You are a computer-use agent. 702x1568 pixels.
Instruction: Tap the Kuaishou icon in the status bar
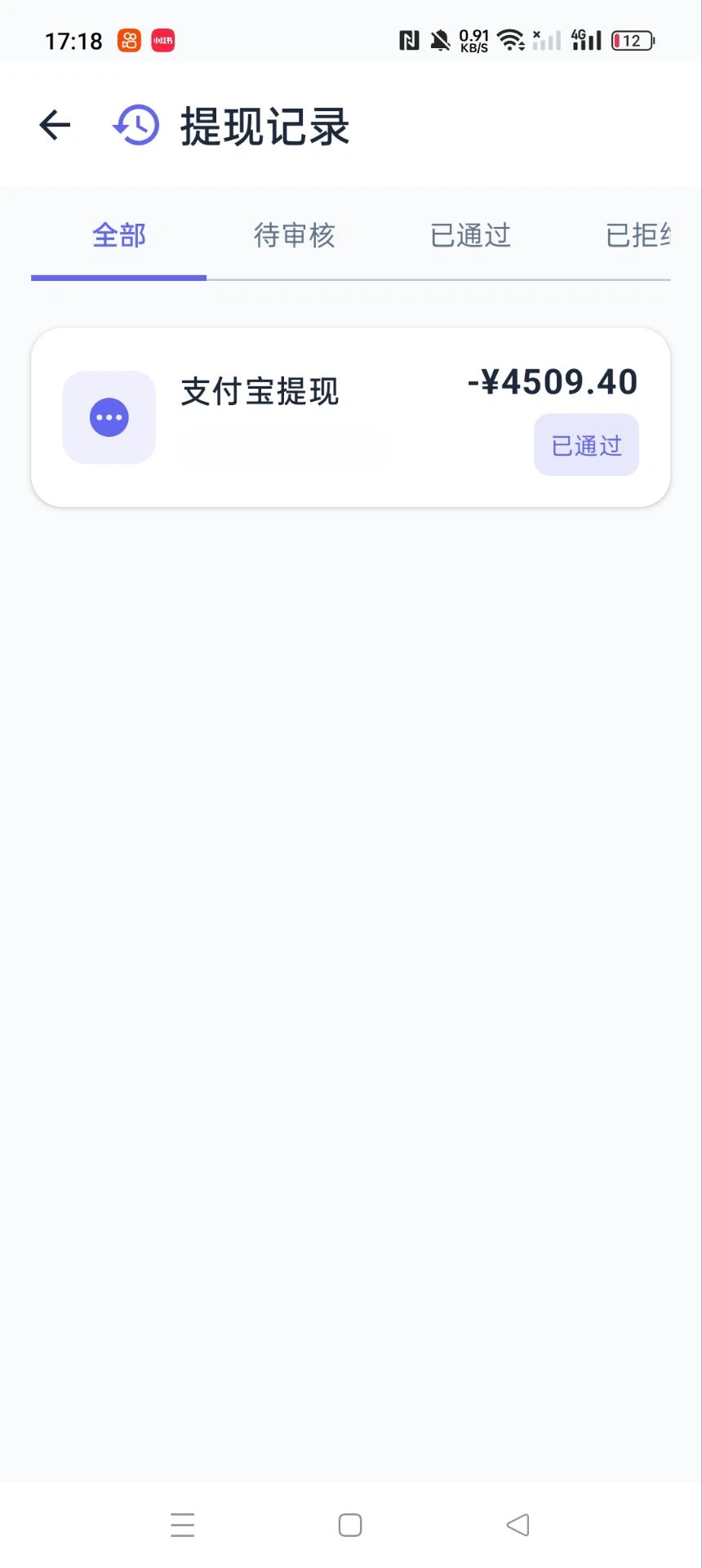(128, 41)
